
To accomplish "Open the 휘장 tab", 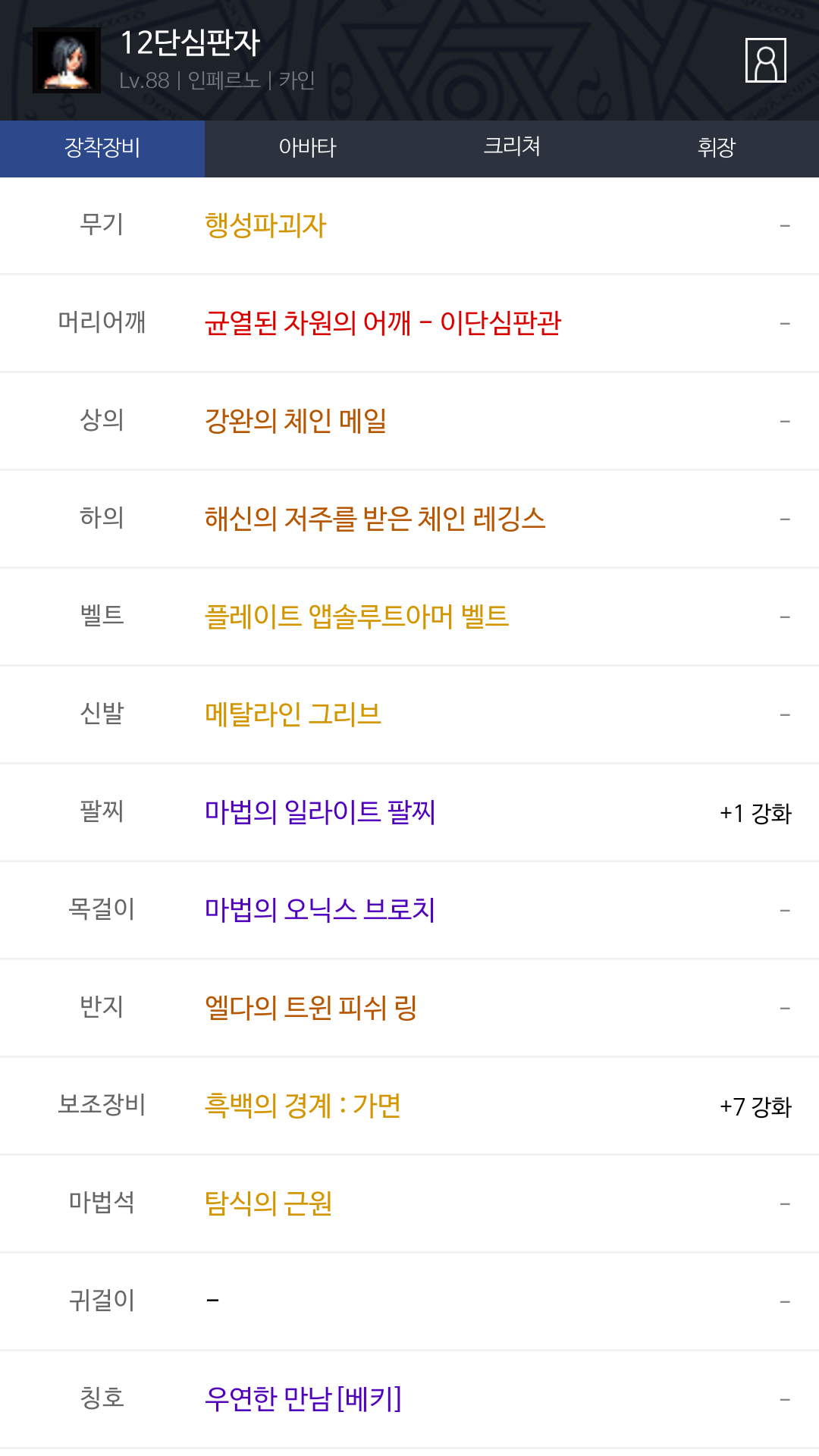I will click(x=717, y=149).
